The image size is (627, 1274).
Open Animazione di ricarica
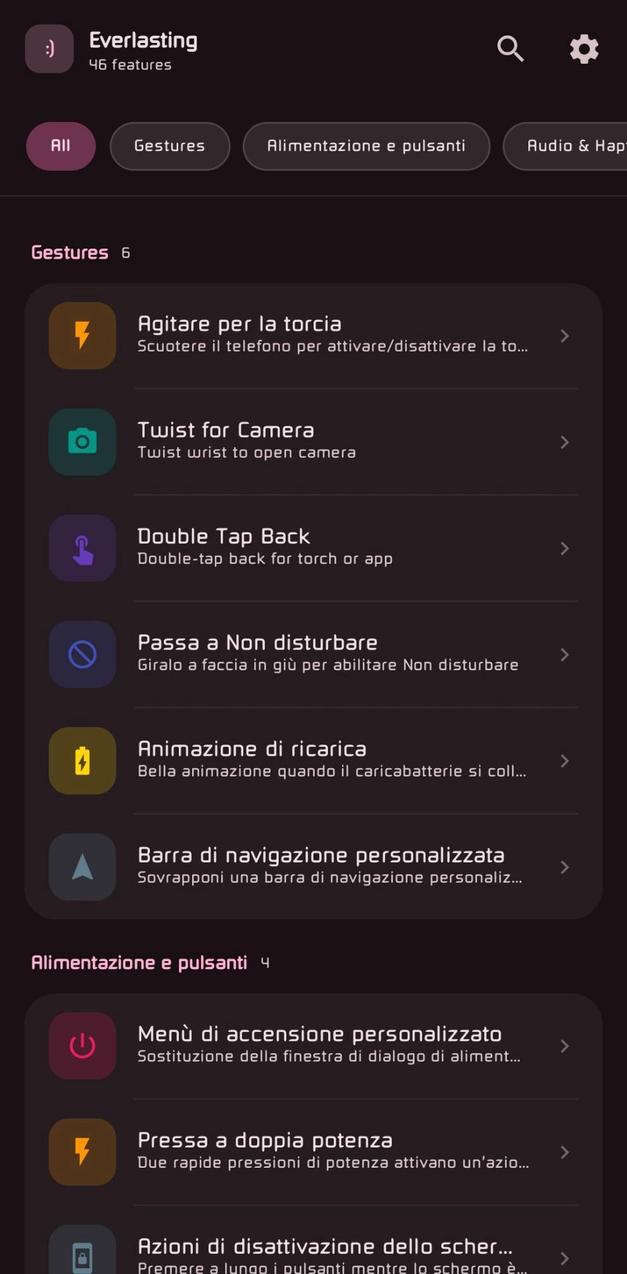click(x=313, y=760)
